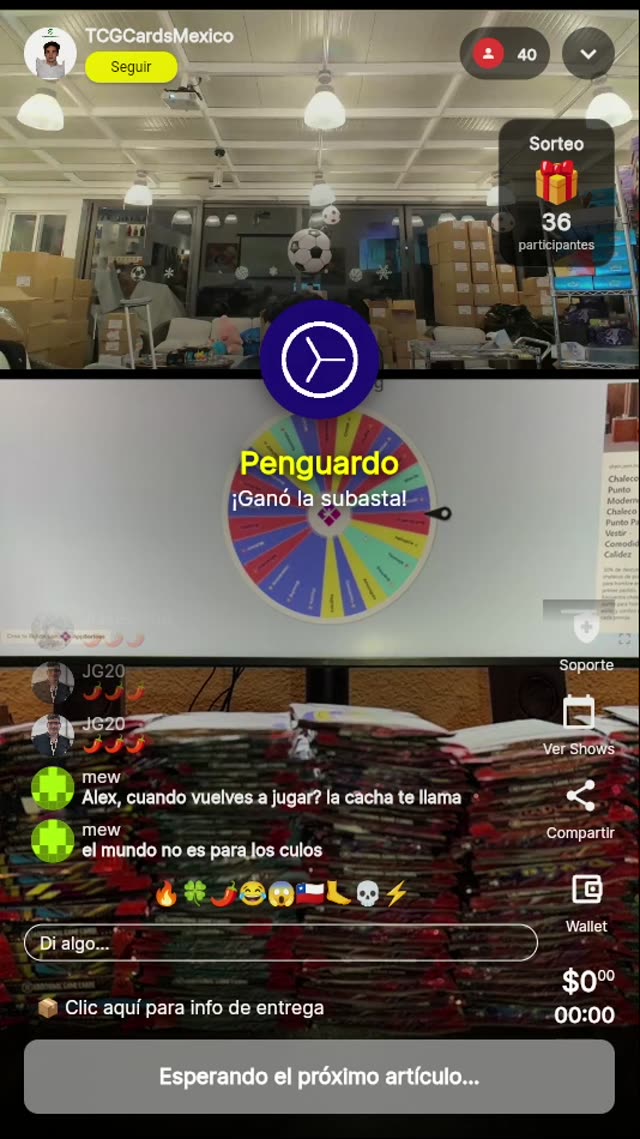
Task: Open TCGCardsMexico's profile picture
Action: pyautogui.click(x=50, y=53)
